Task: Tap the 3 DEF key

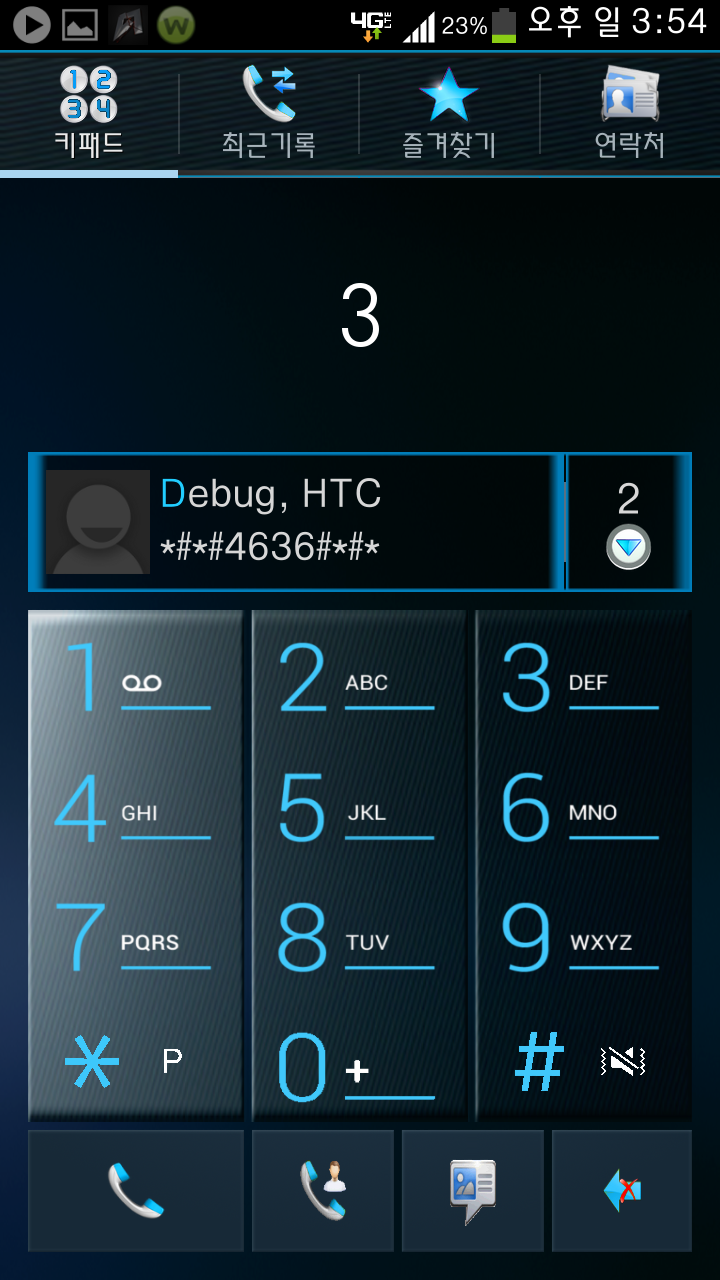Action: click(x=583, y=678)
